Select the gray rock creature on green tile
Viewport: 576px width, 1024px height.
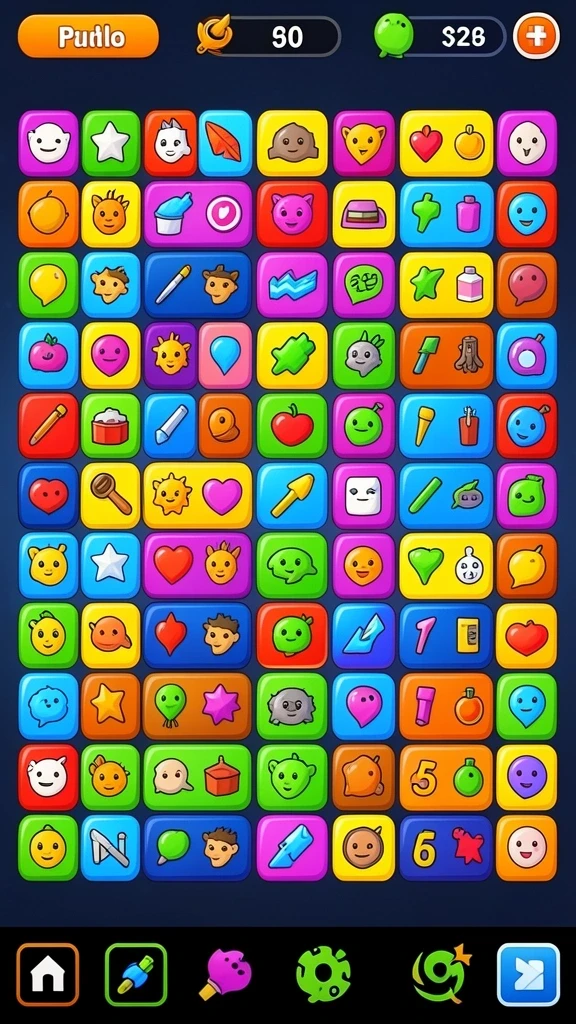292,706
